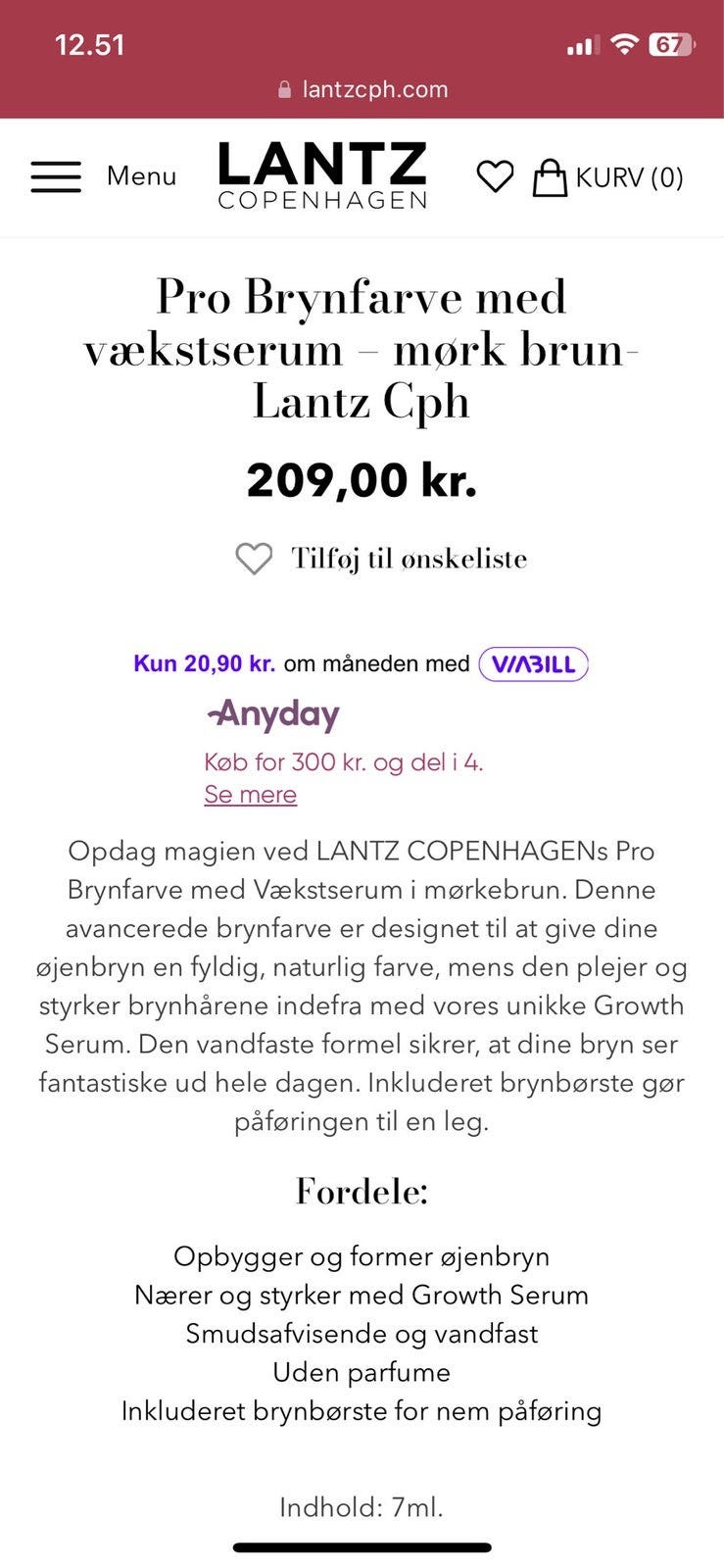Click Kun 20,90 kr. installment text

click(x=203, y=663)
